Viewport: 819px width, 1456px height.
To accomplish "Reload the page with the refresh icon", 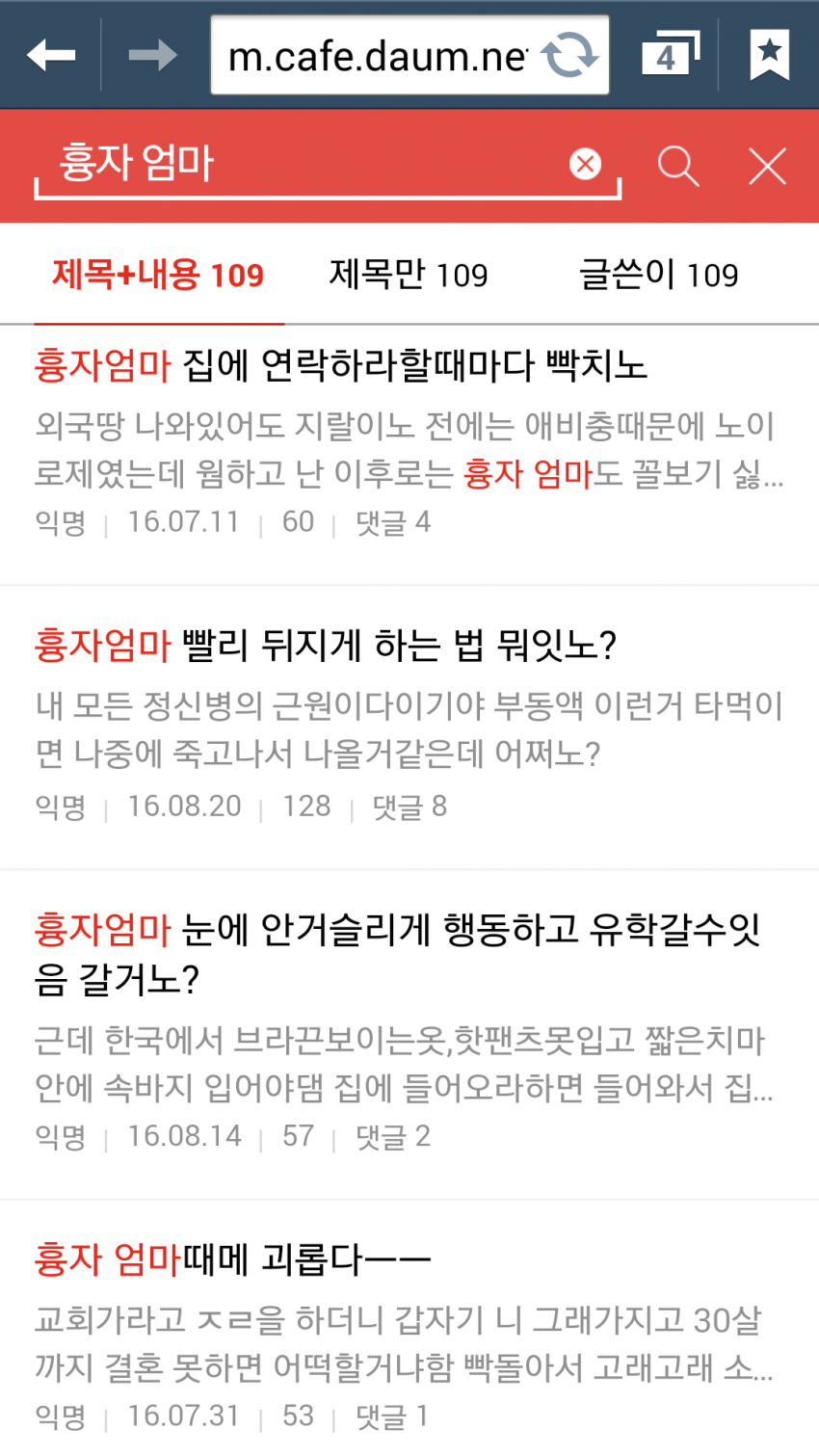I will point(569,55).
